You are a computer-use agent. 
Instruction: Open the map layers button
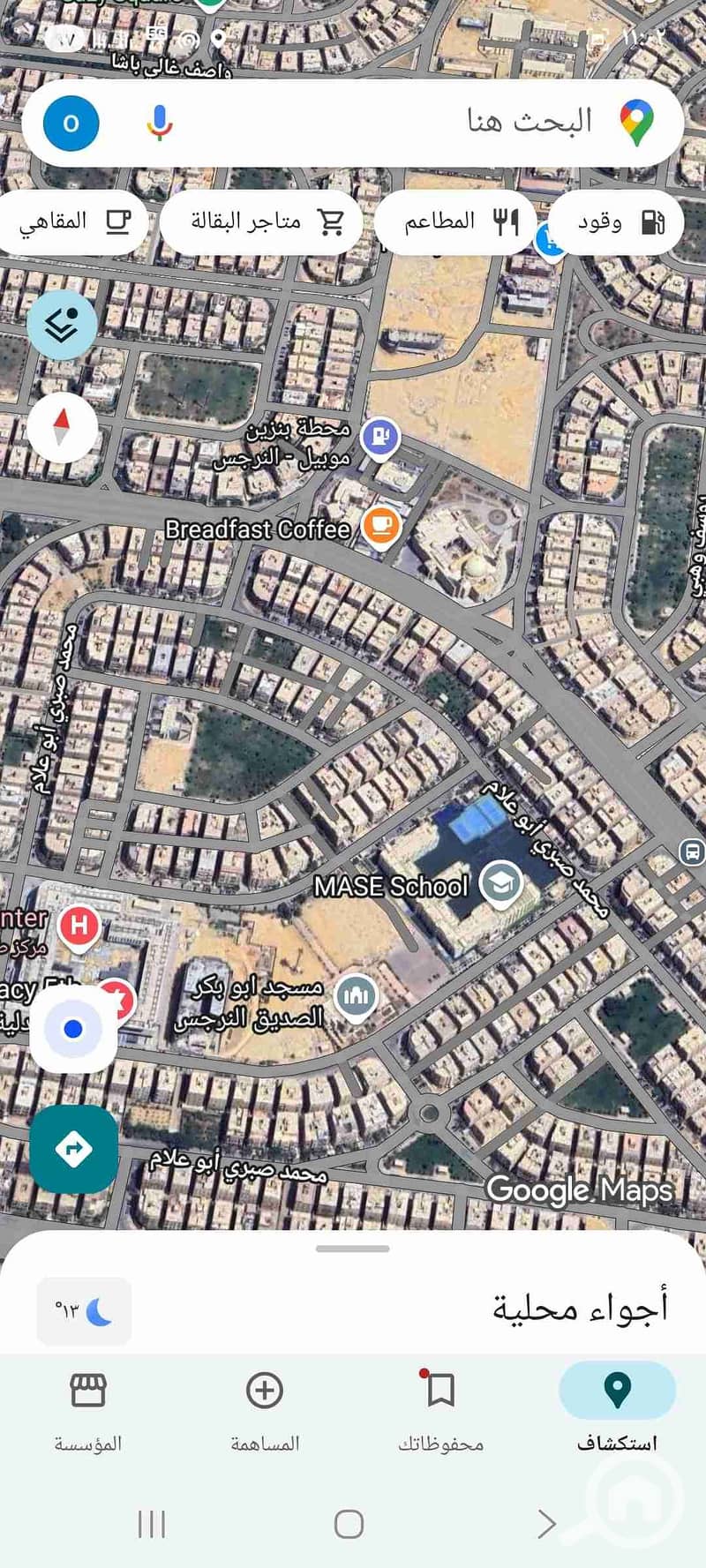point(62,325)
